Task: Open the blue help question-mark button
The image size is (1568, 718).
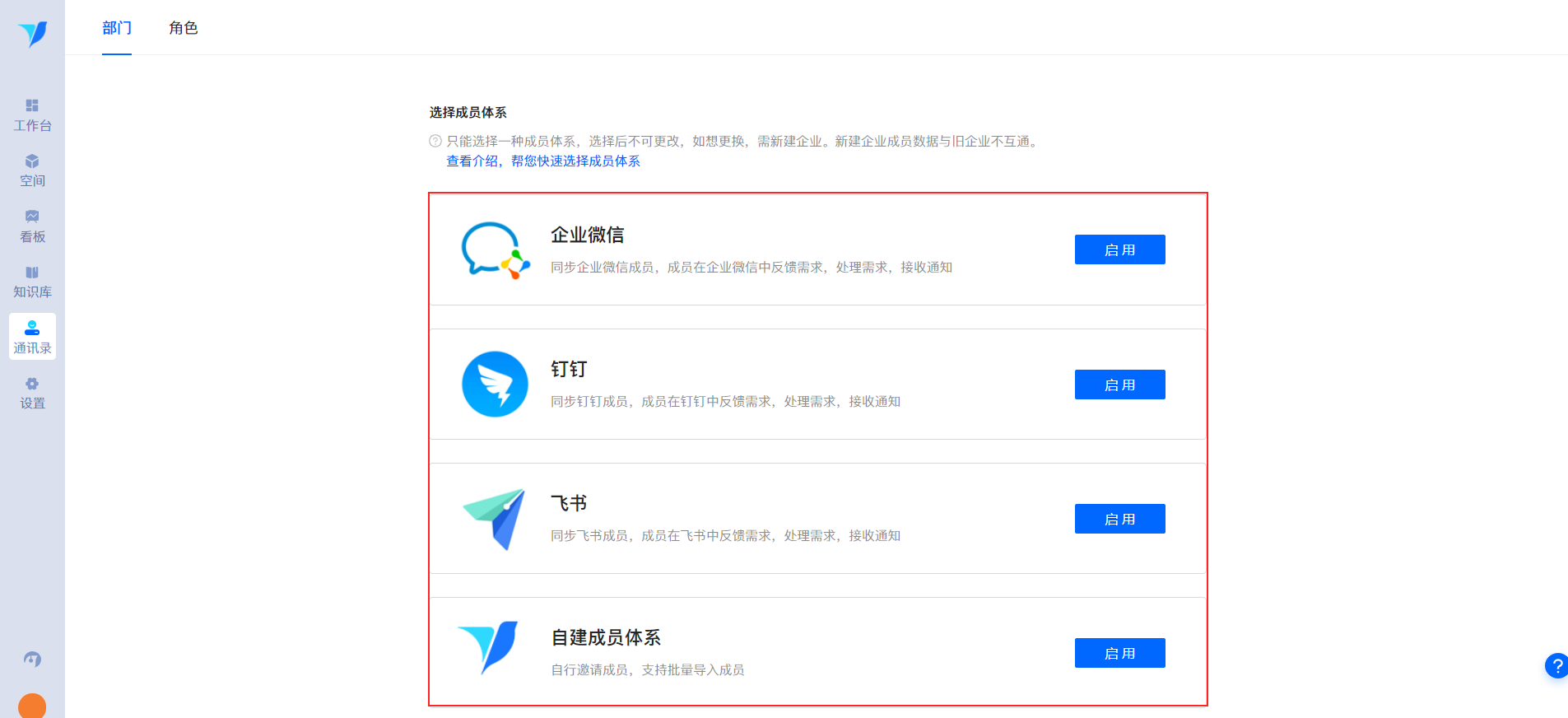Action: coord(1556,665)
